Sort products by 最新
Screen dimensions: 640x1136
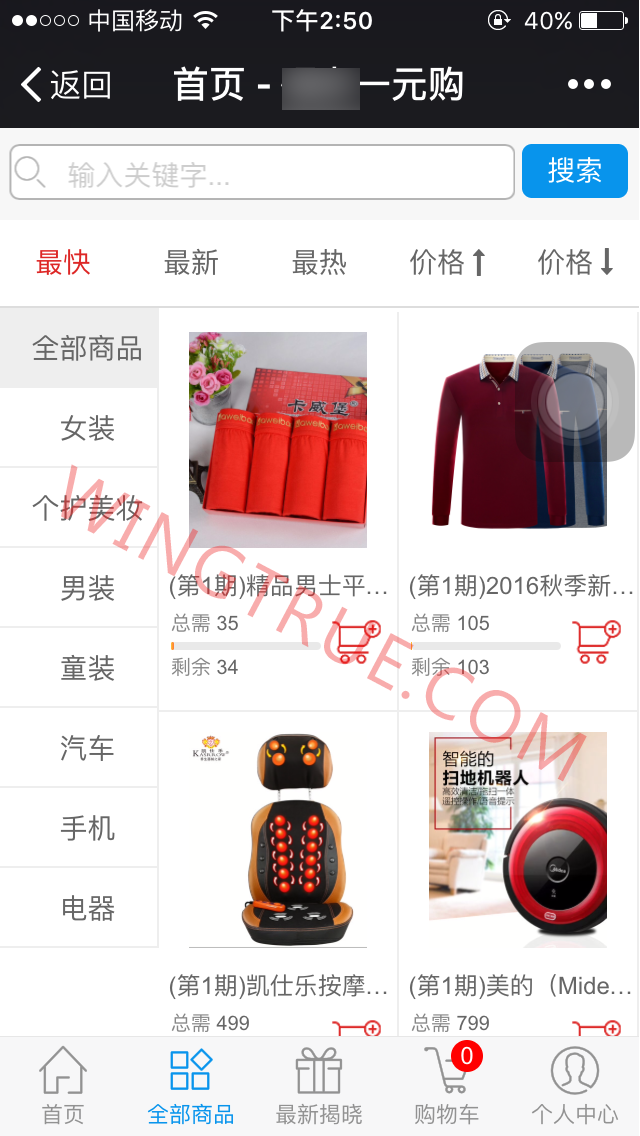click(191, 263)
